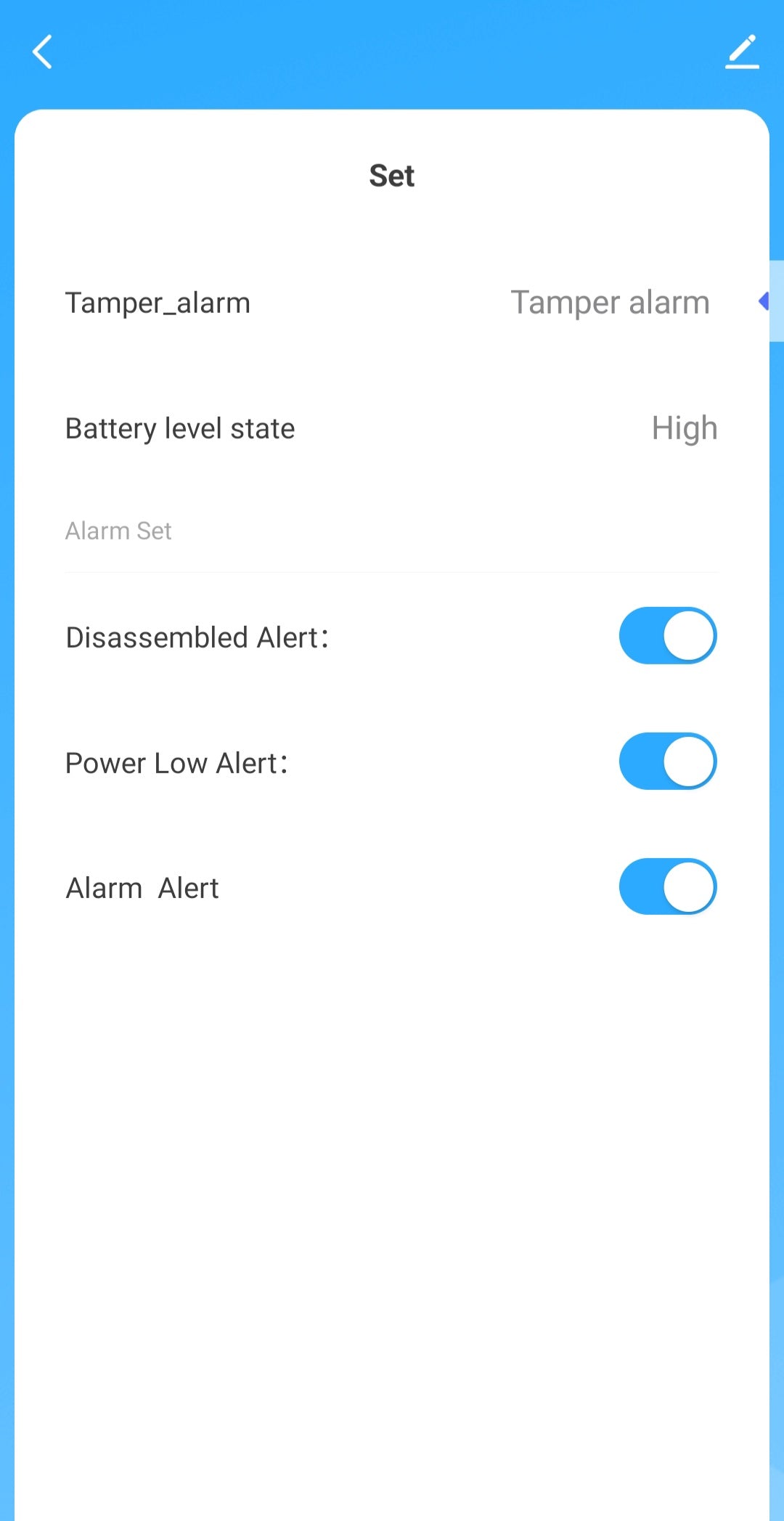Disable the Power Low Alert toggle

point(667,762)
